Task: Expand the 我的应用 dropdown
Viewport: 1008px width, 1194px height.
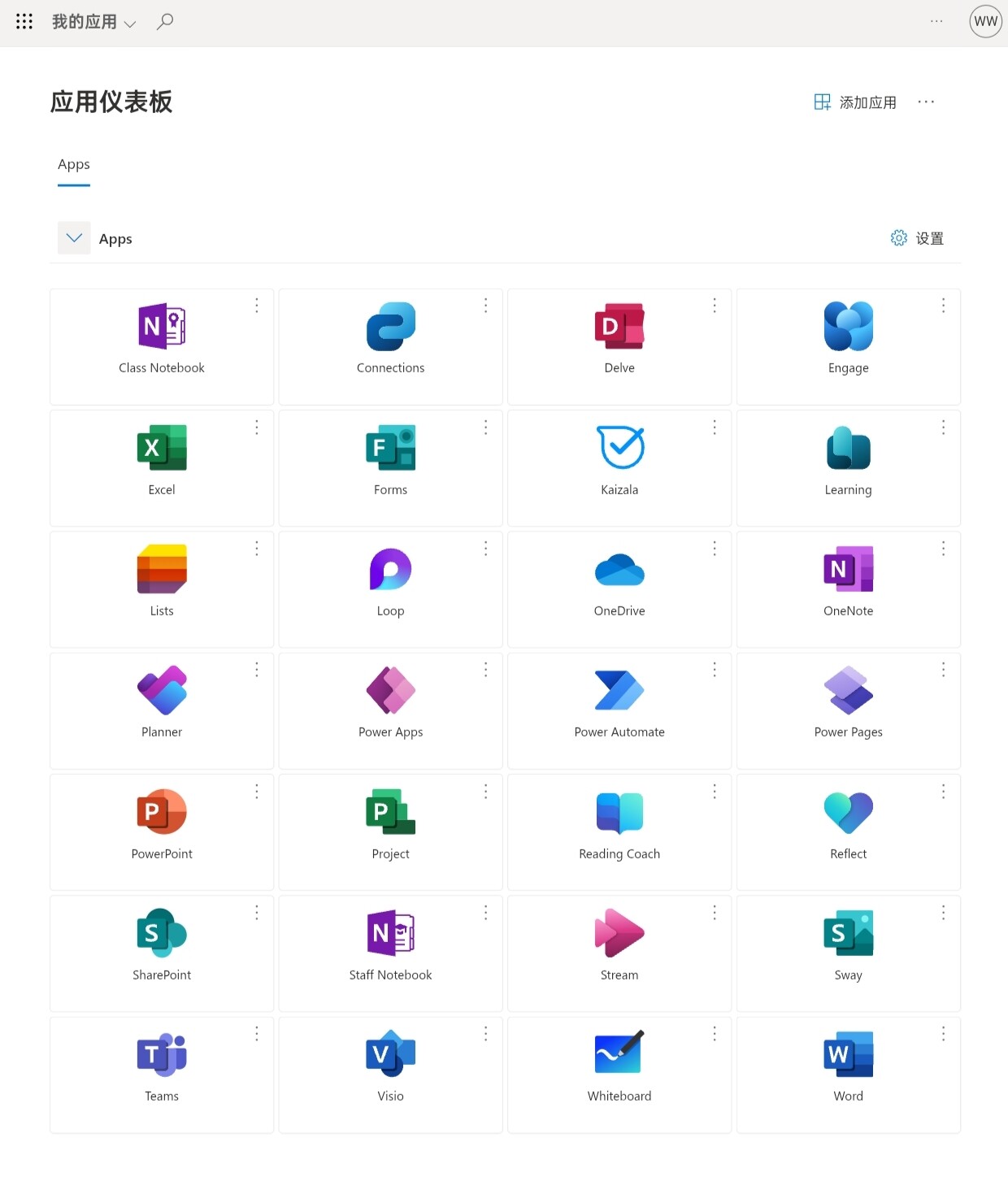Action: click(x=93, y=22)
